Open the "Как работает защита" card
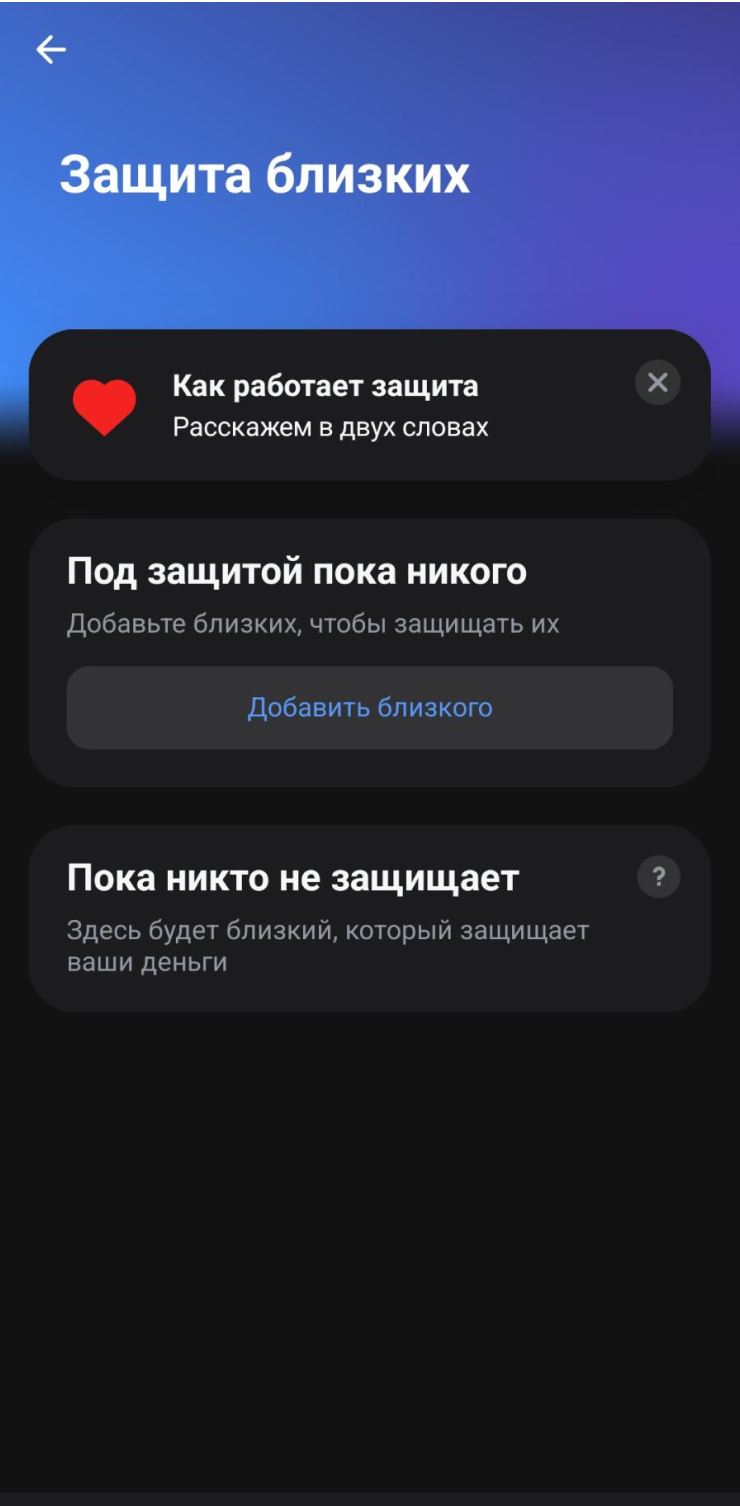 (x=330, y=406)
